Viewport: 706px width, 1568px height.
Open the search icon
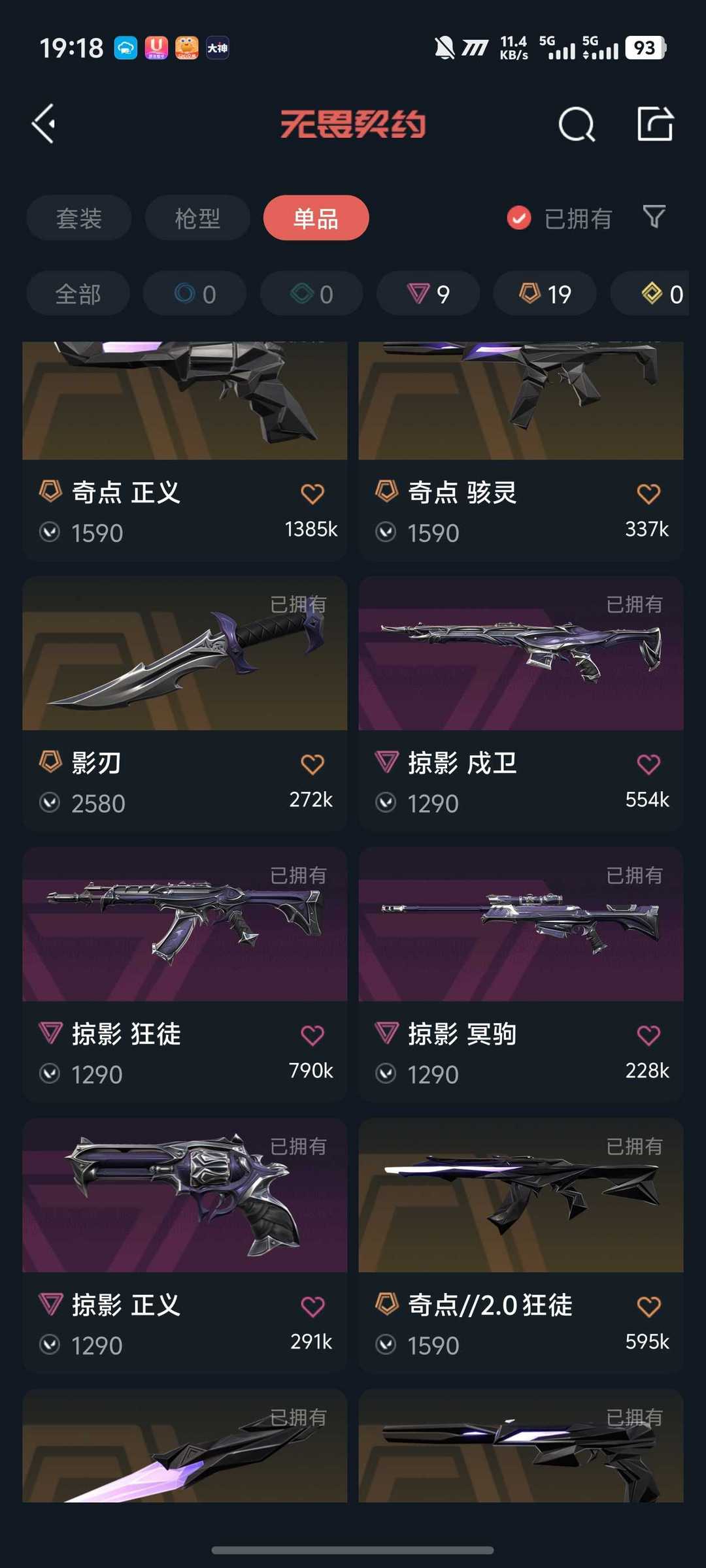[576, 124]
